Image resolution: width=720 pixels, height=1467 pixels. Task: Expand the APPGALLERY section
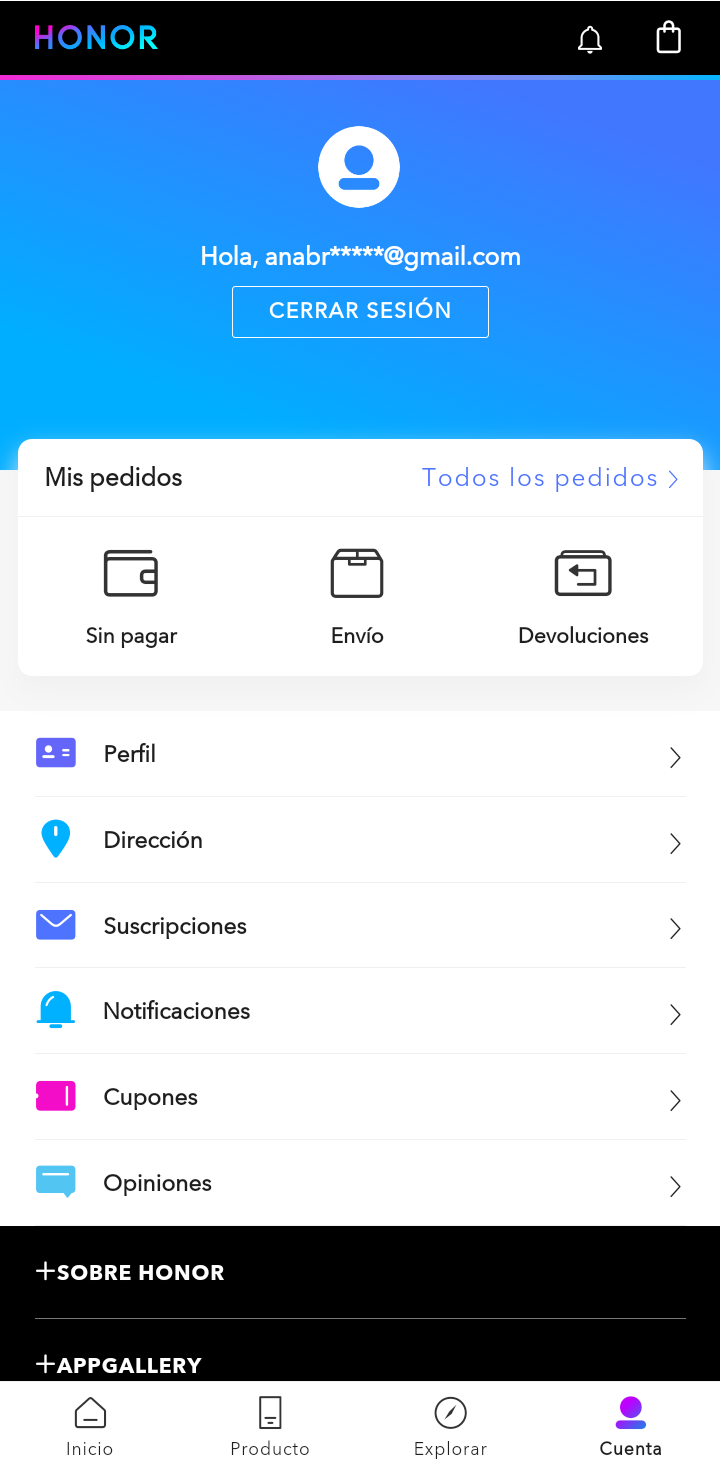pos(120,1363)
